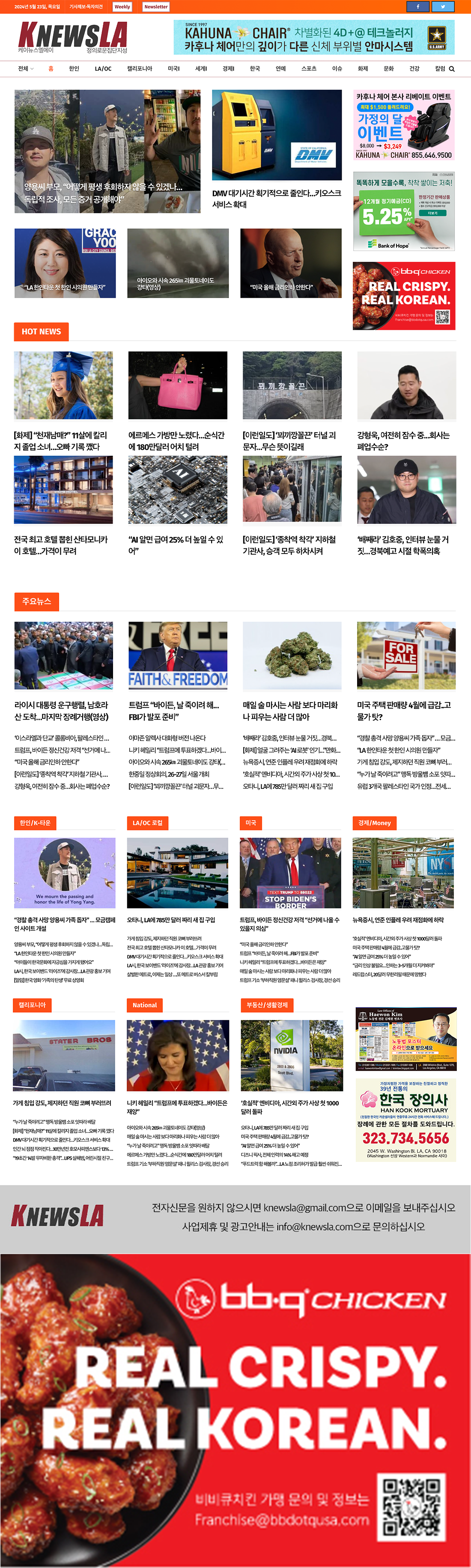Viewport: 471px width, 1568px height.
Task: Tap the Newsletter button
Action: 156,7
